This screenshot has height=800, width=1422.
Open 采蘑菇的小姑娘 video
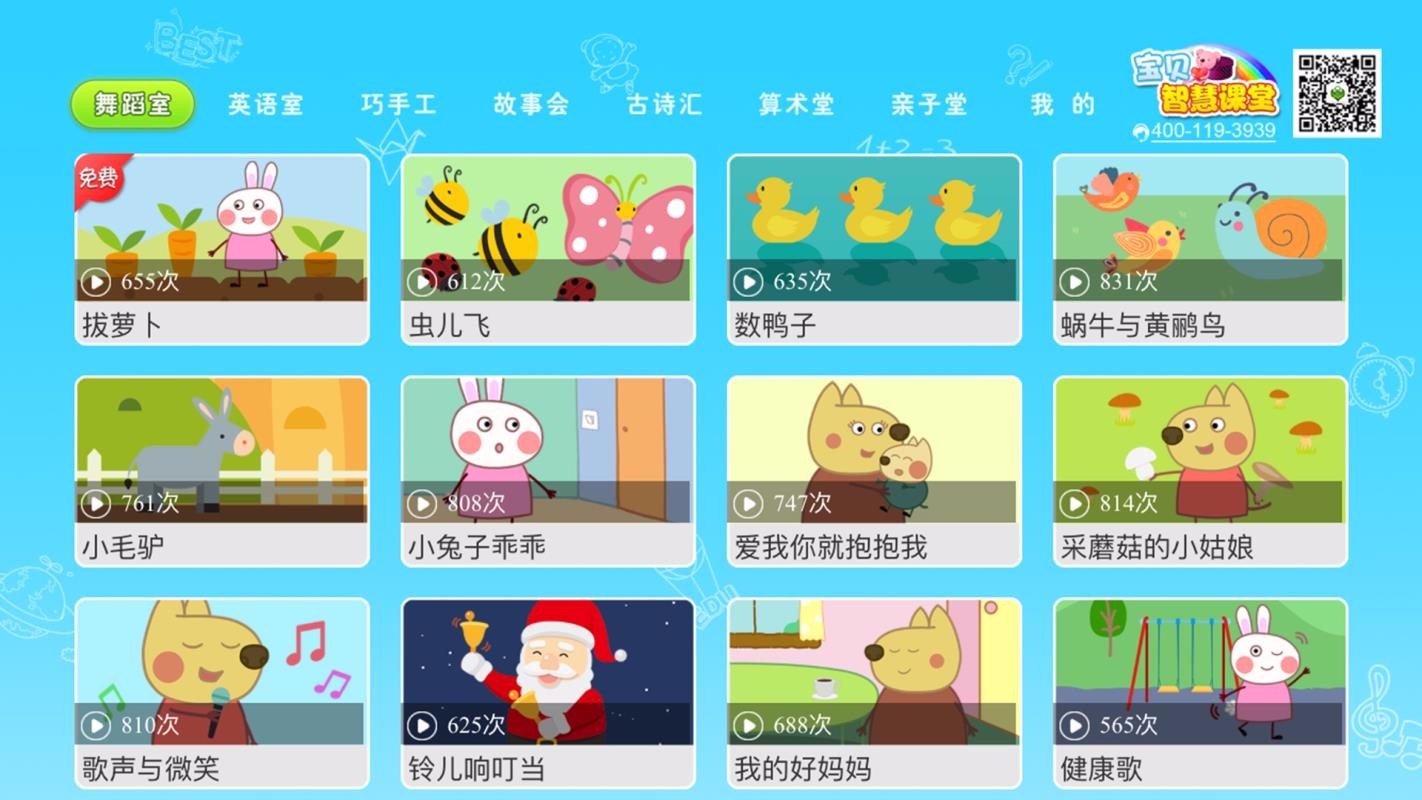1200,471
